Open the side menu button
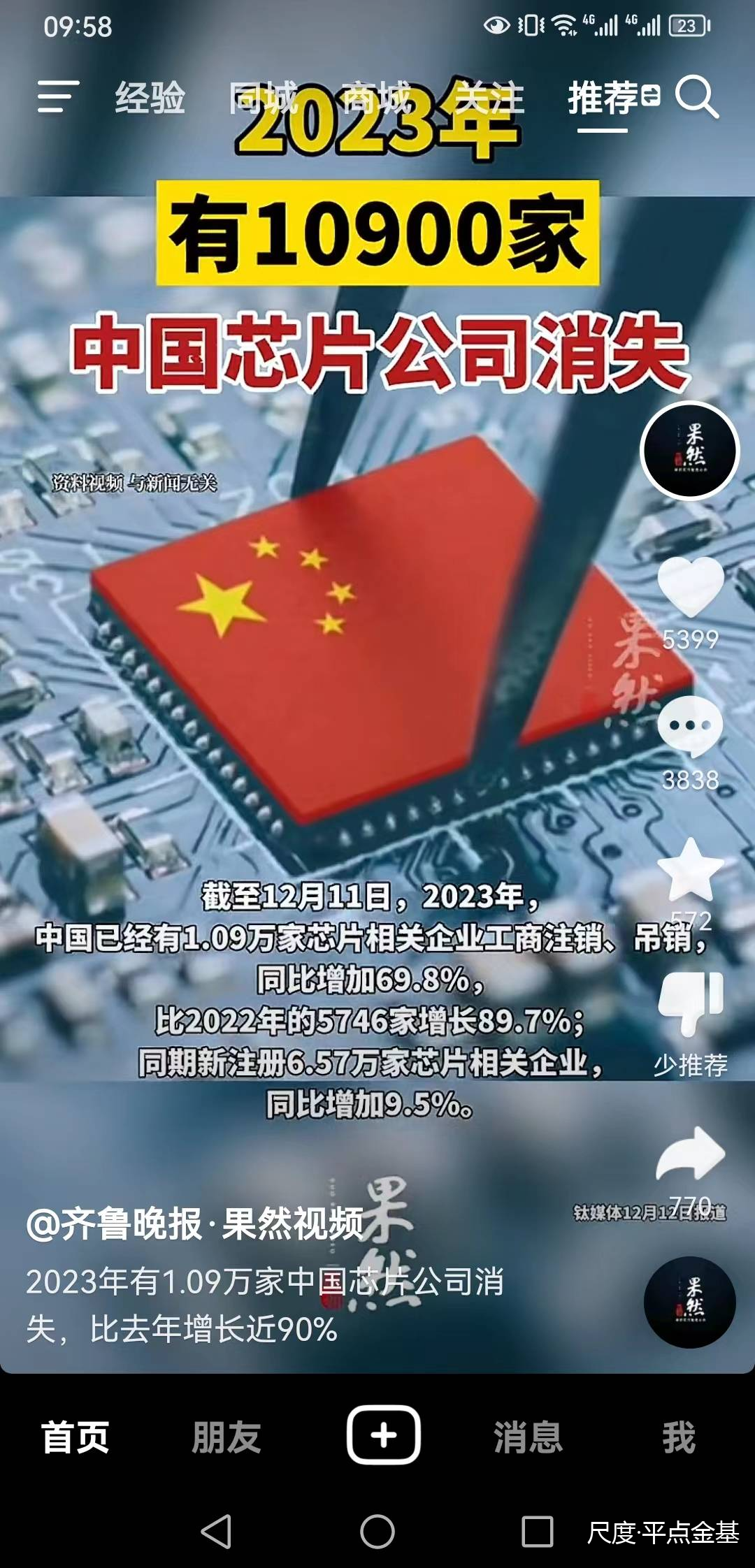The image size is (755, 1568). coord(58,96)
